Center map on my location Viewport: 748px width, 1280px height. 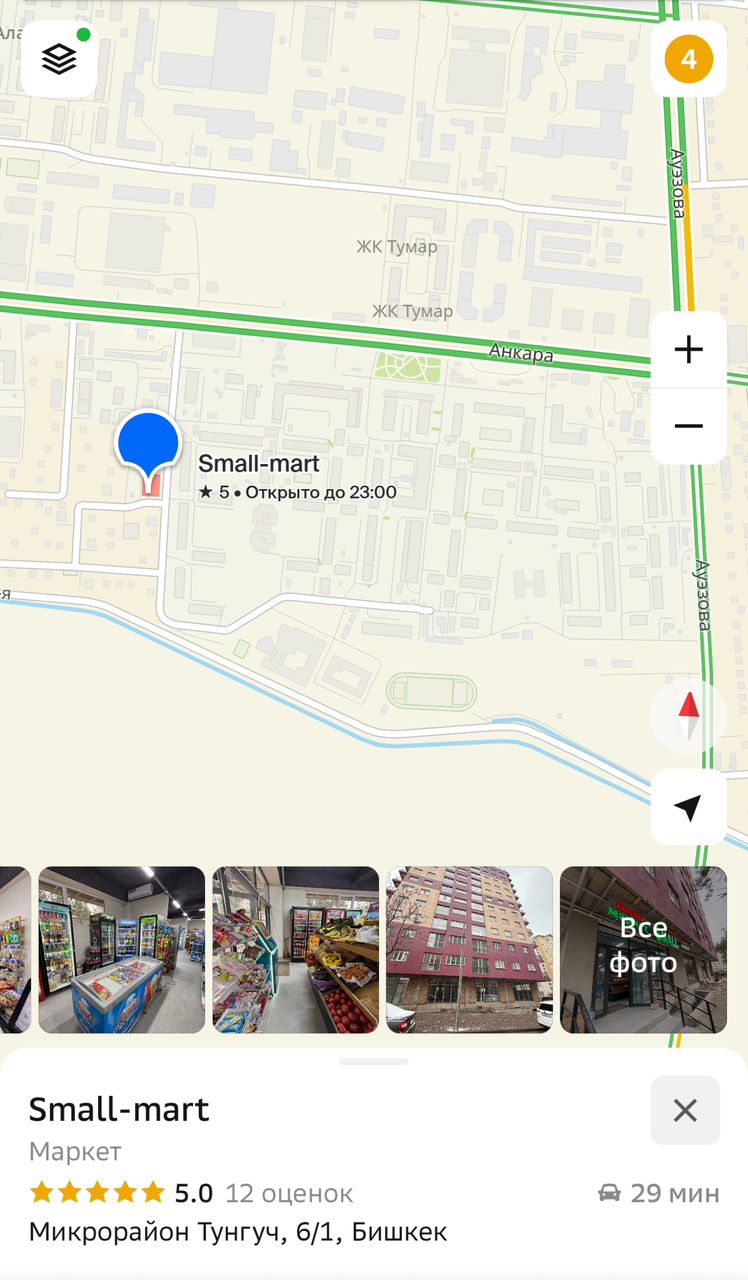click(689, 807)
